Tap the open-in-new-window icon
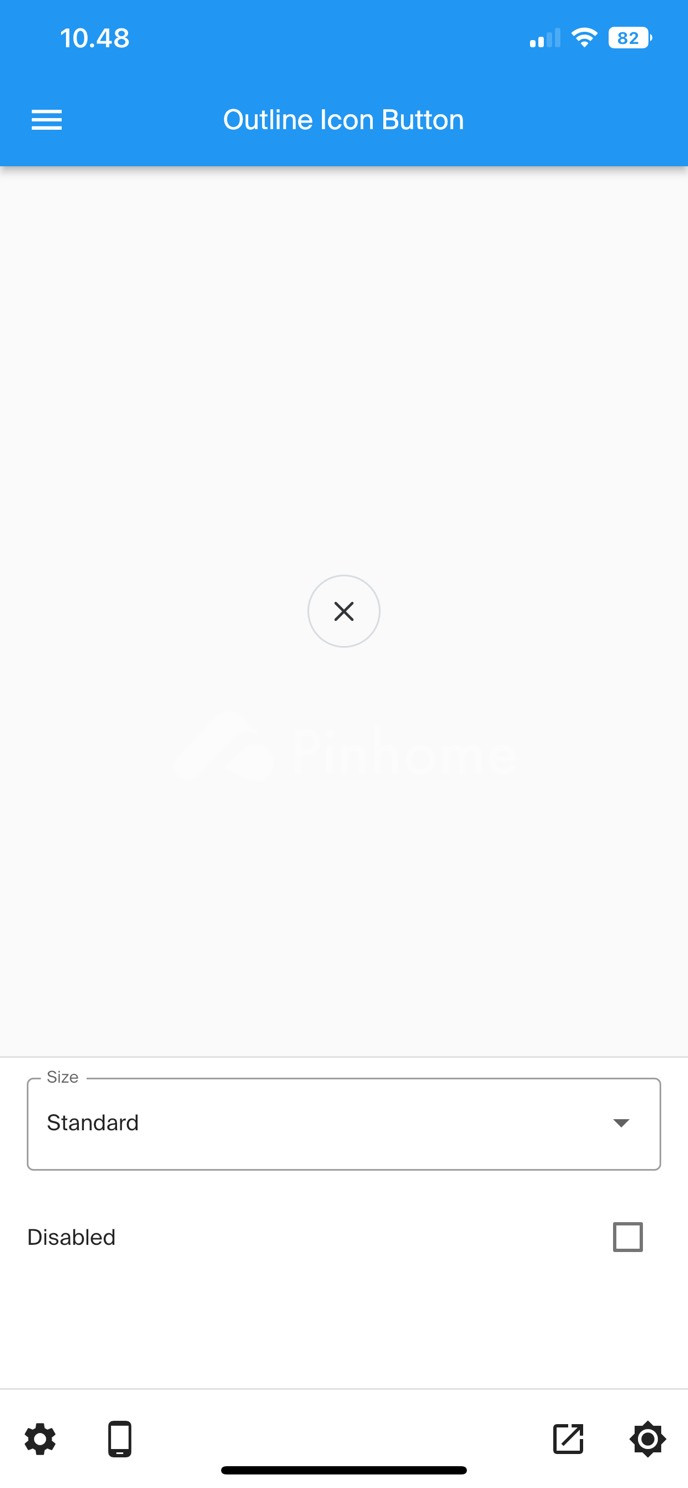The image size is (688, 1488). click(x=568, y=1439)
